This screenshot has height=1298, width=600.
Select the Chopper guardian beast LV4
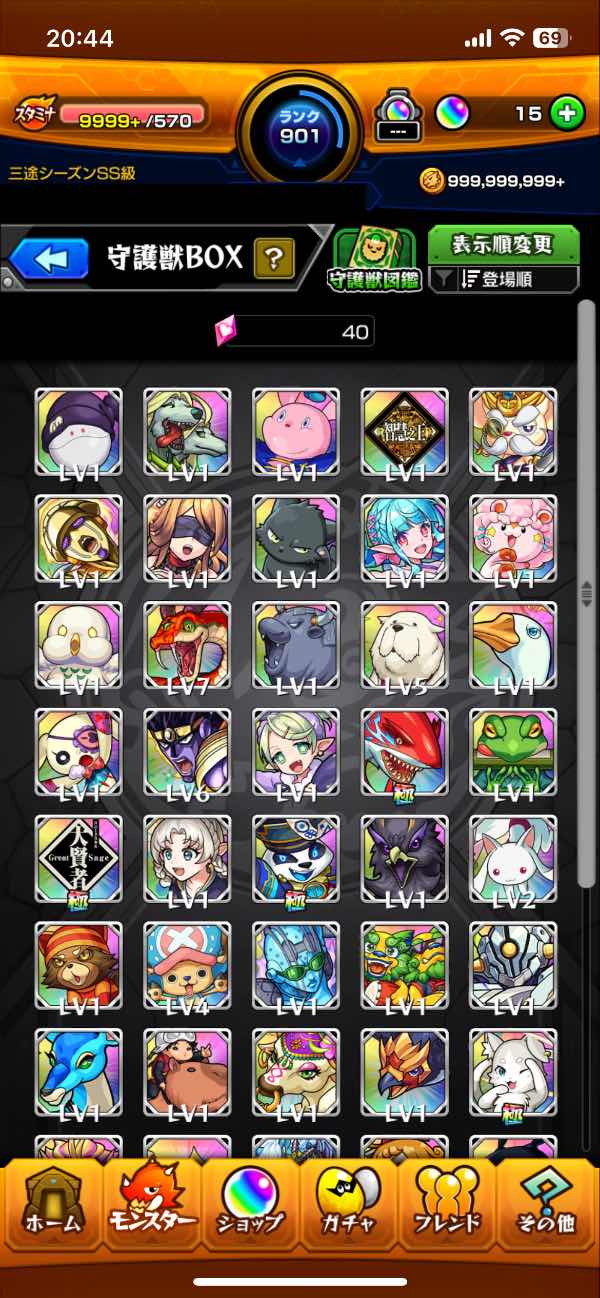pyautogui.click(x=187, y=966)
